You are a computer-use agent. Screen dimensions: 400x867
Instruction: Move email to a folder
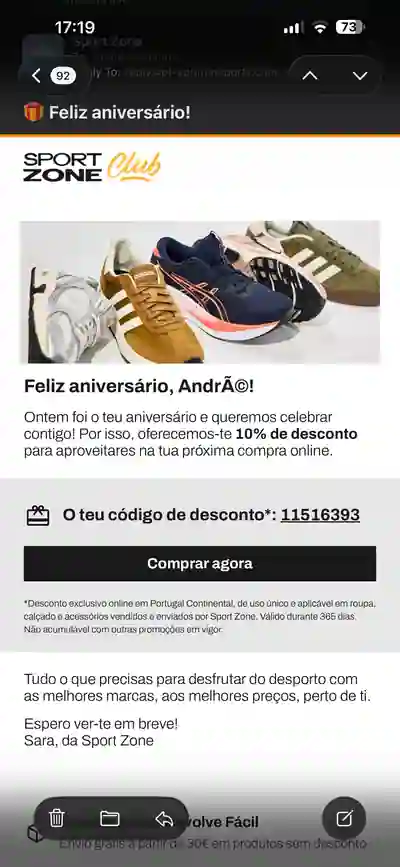coord(110,818)
